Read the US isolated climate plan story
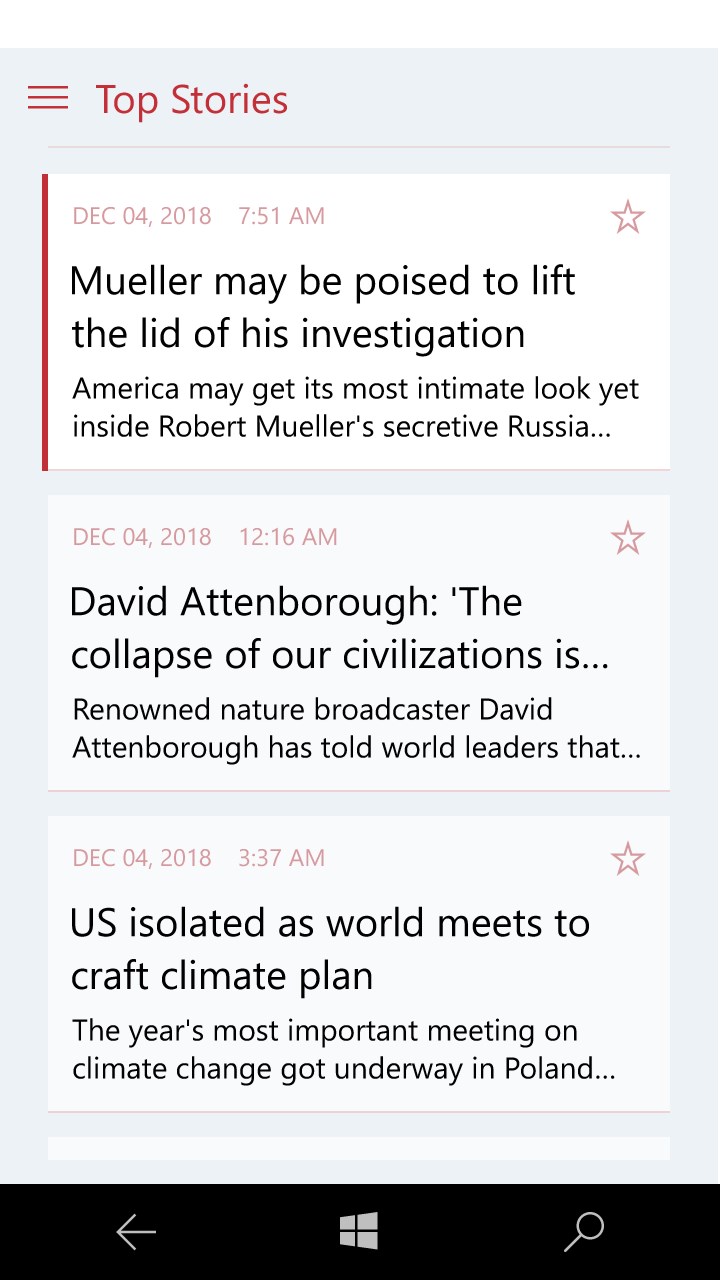The height and width of the screenshot is (1280, 720). (330, 950)
